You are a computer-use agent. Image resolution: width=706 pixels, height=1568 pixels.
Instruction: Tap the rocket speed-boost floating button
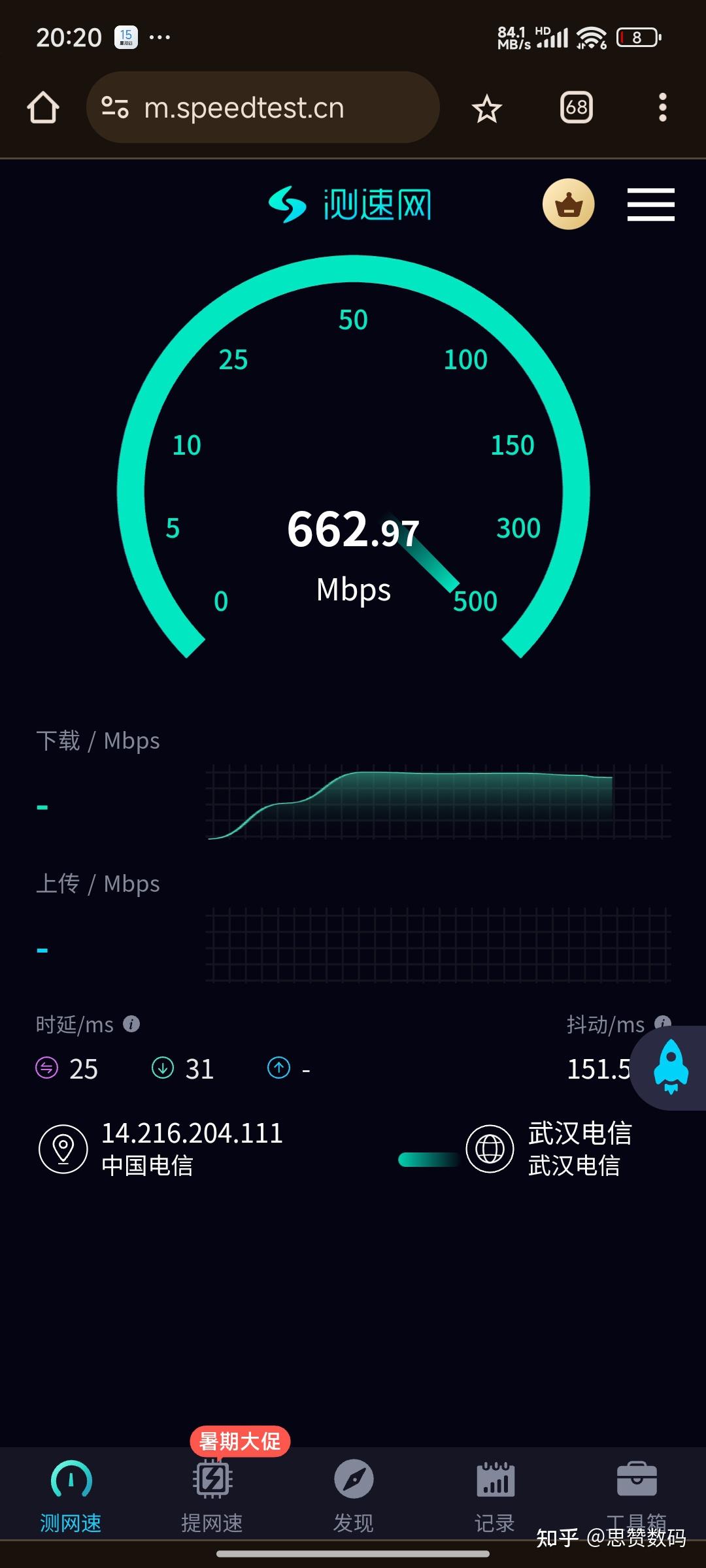pos(671,1067)
